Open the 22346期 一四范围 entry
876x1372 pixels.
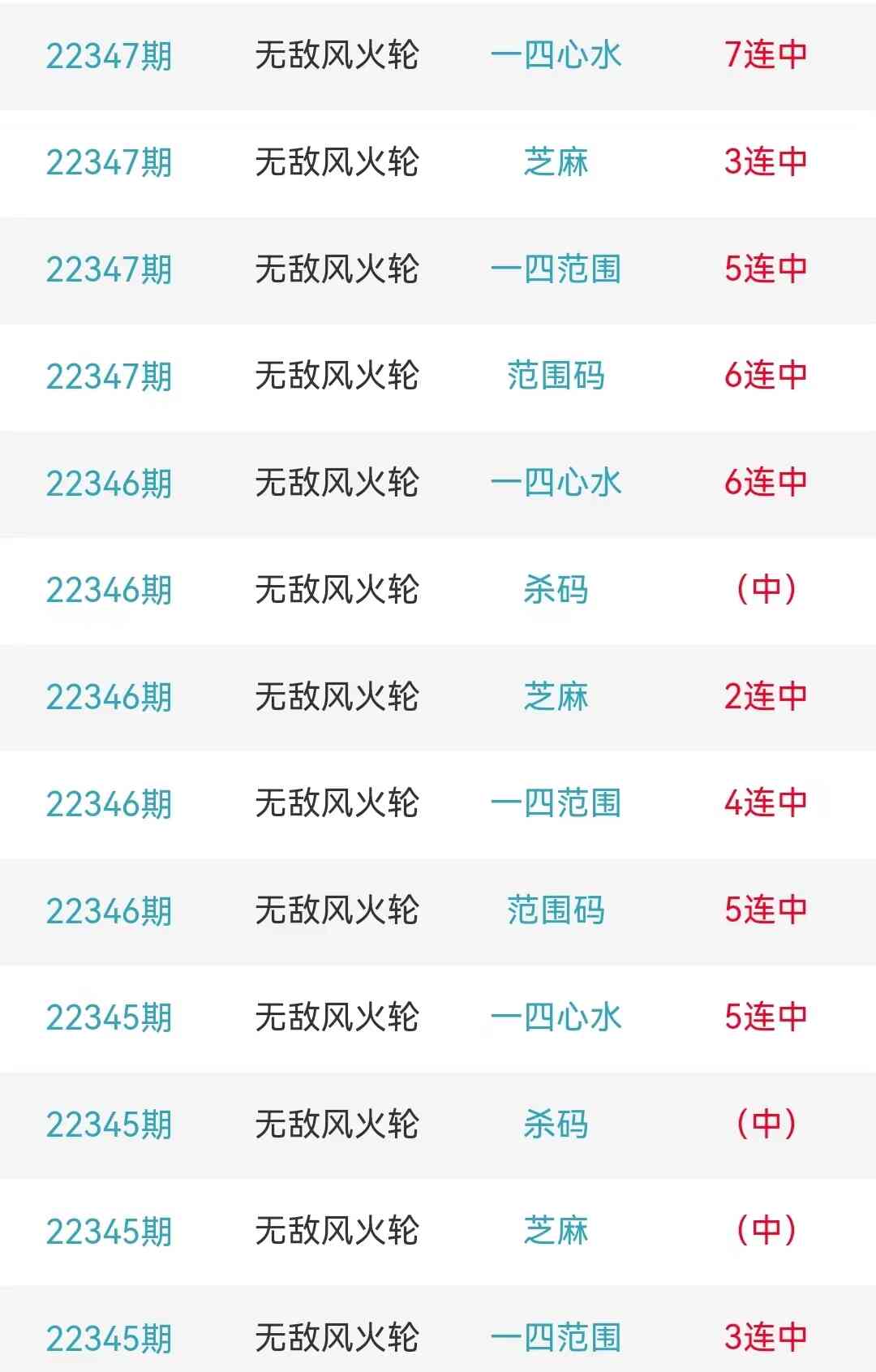coord(556,803)
